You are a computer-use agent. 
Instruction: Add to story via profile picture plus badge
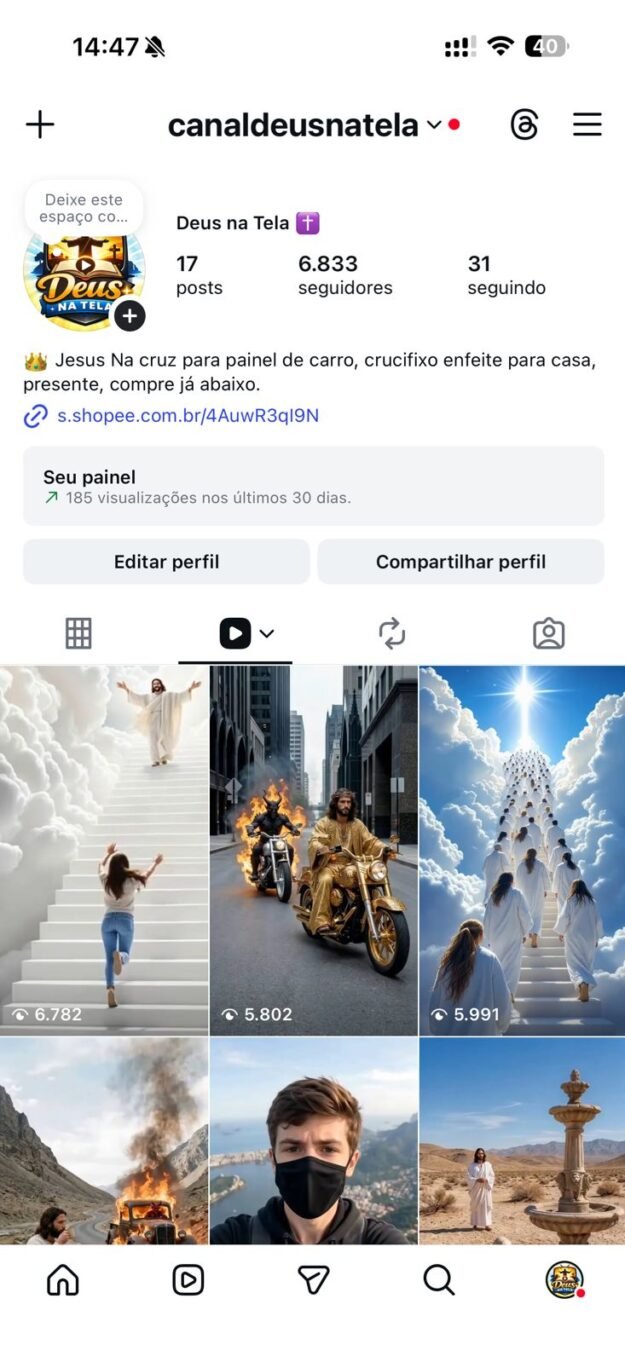click(130, 316)
